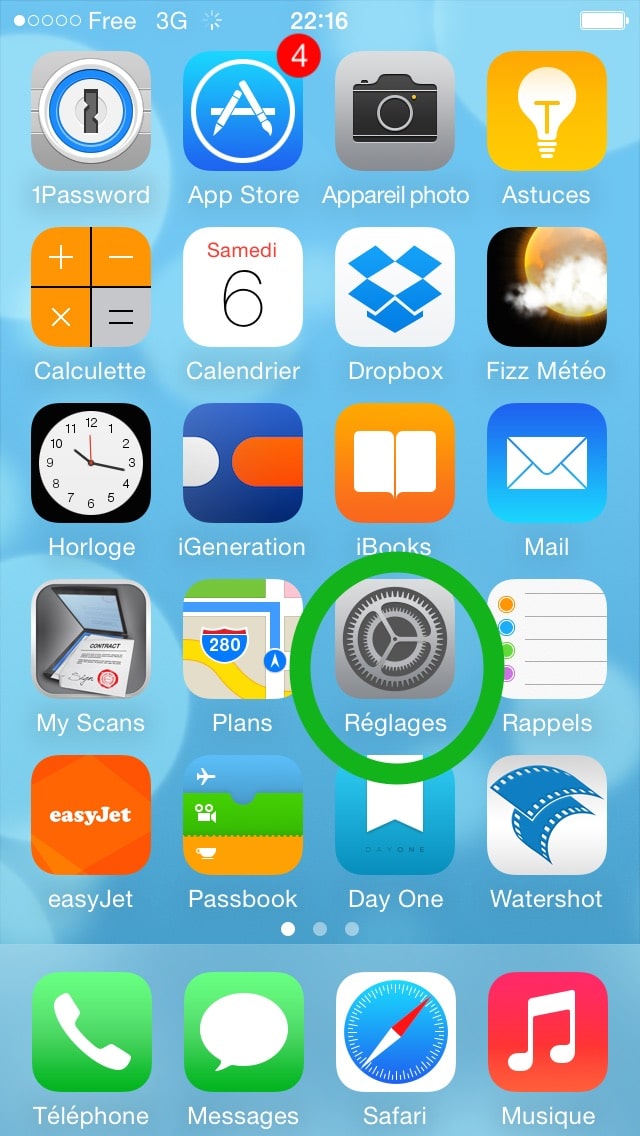
Task: Open Messages from the dock
Action: click(243, 1032)
